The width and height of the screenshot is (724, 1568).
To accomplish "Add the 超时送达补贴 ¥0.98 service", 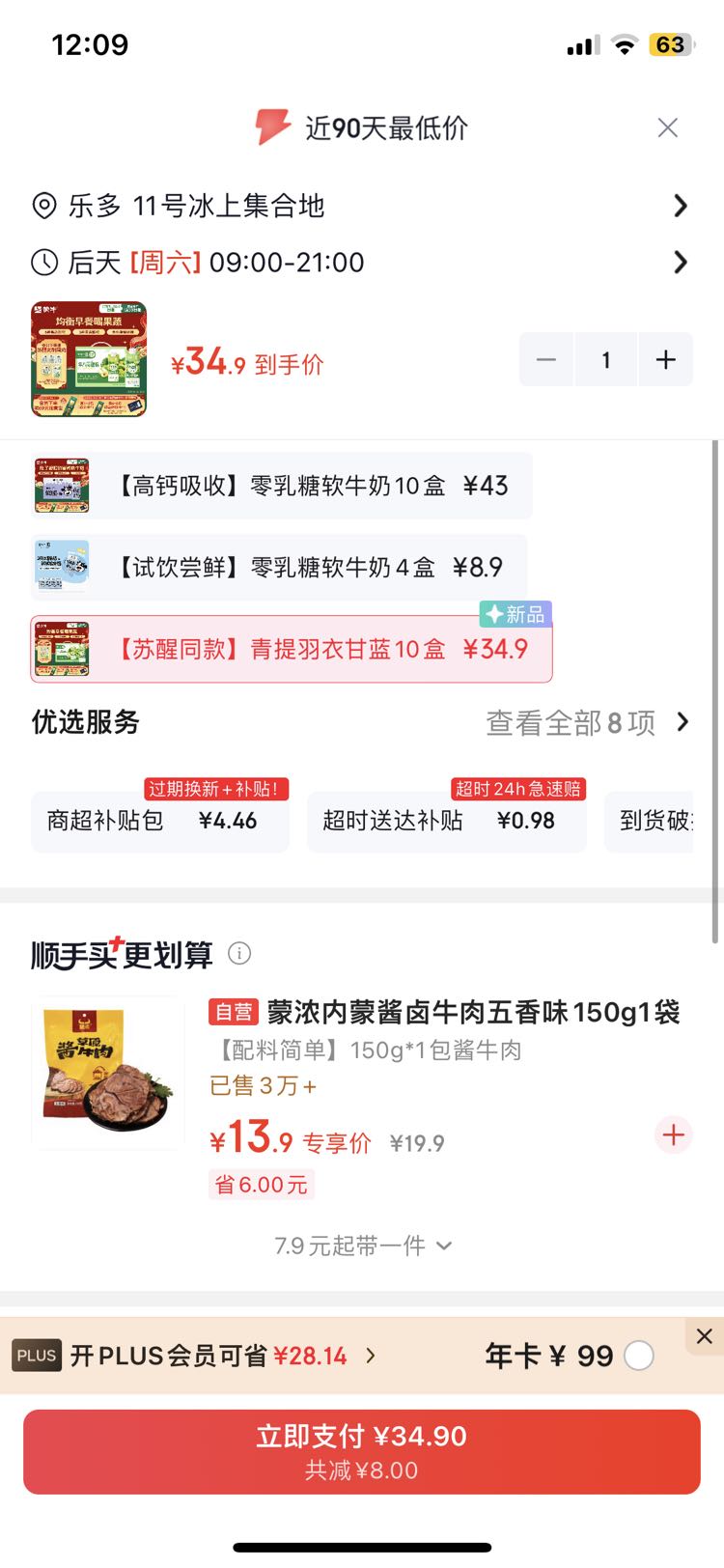I will point(447,821).
